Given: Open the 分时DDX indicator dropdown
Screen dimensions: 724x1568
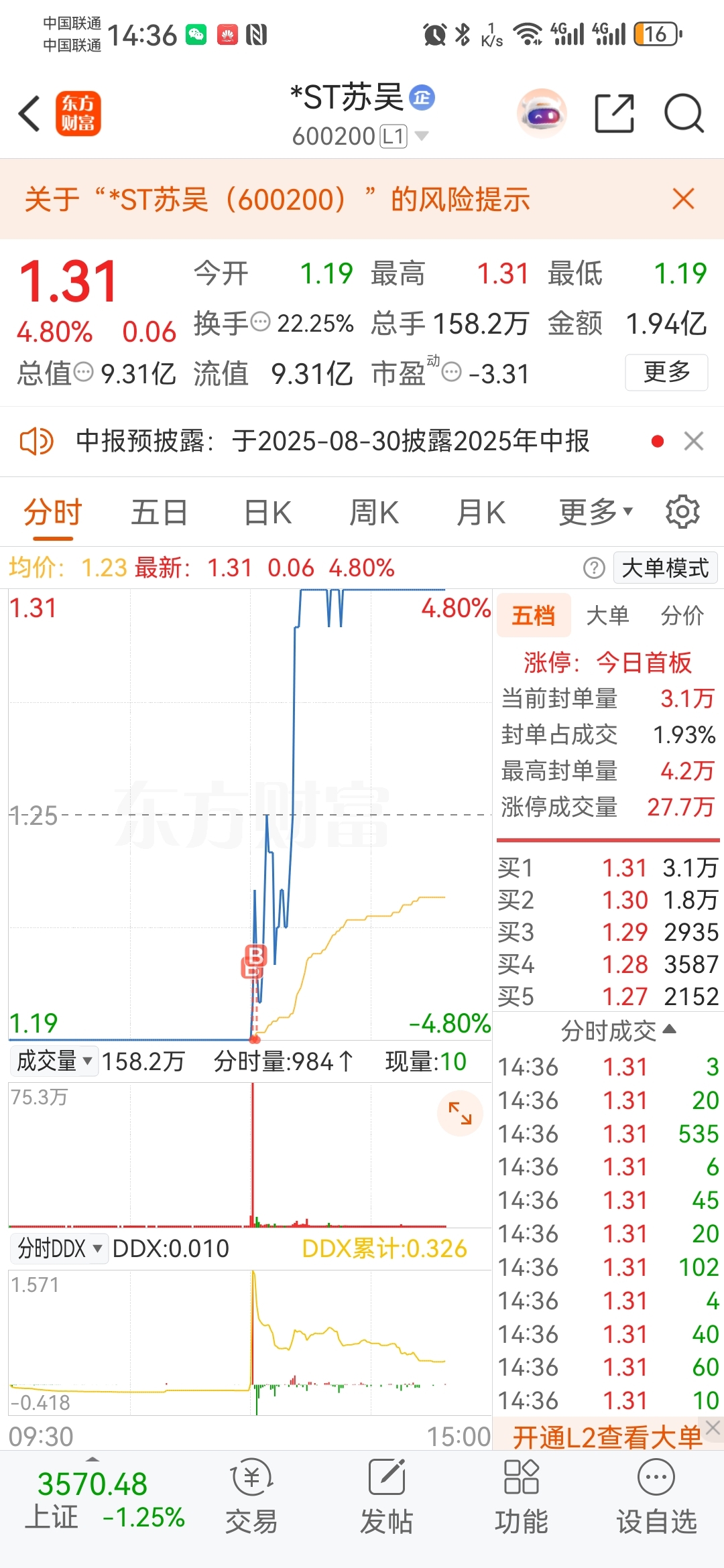Looking at the screenshot, I should click(x=59, y=1248).
